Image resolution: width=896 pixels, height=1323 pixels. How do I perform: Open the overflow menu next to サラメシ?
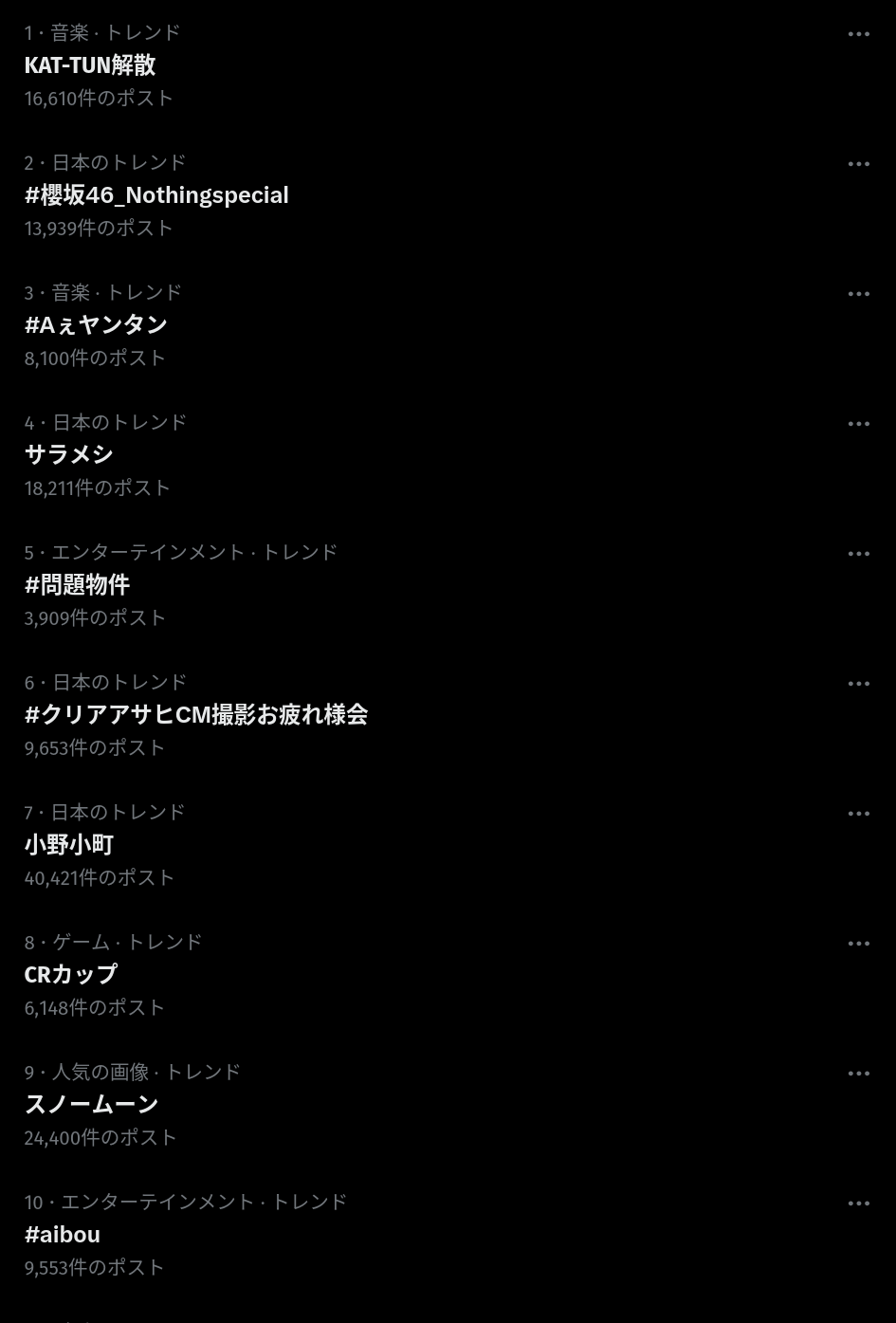(858, 424)
